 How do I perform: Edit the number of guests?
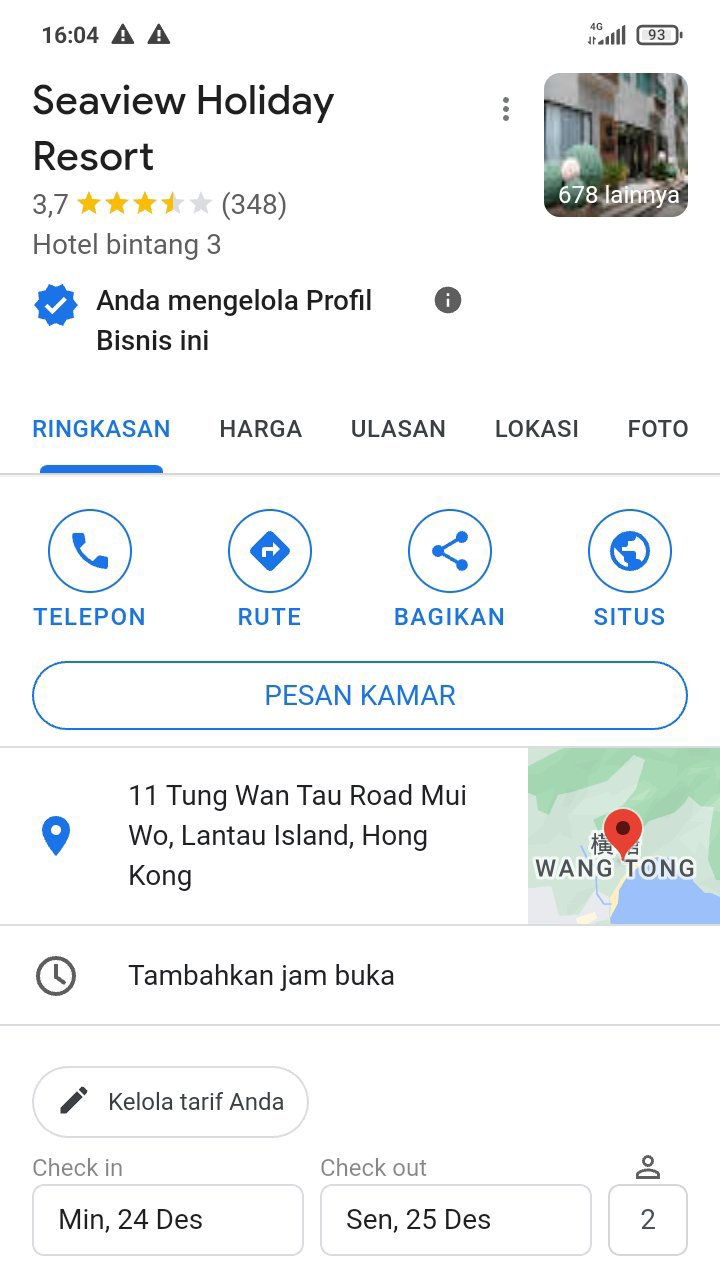point(647,1219)
